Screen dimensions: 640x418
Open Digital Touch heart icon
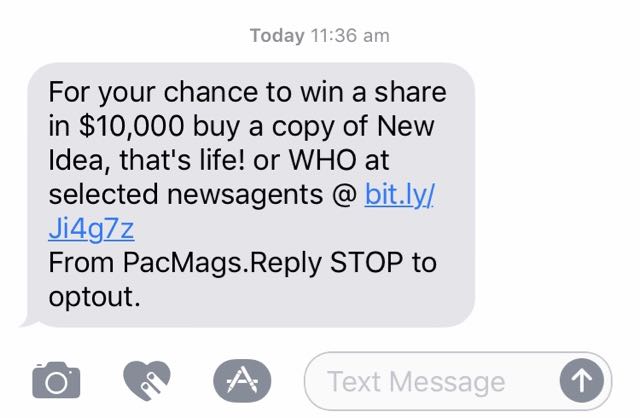point(147,380)
